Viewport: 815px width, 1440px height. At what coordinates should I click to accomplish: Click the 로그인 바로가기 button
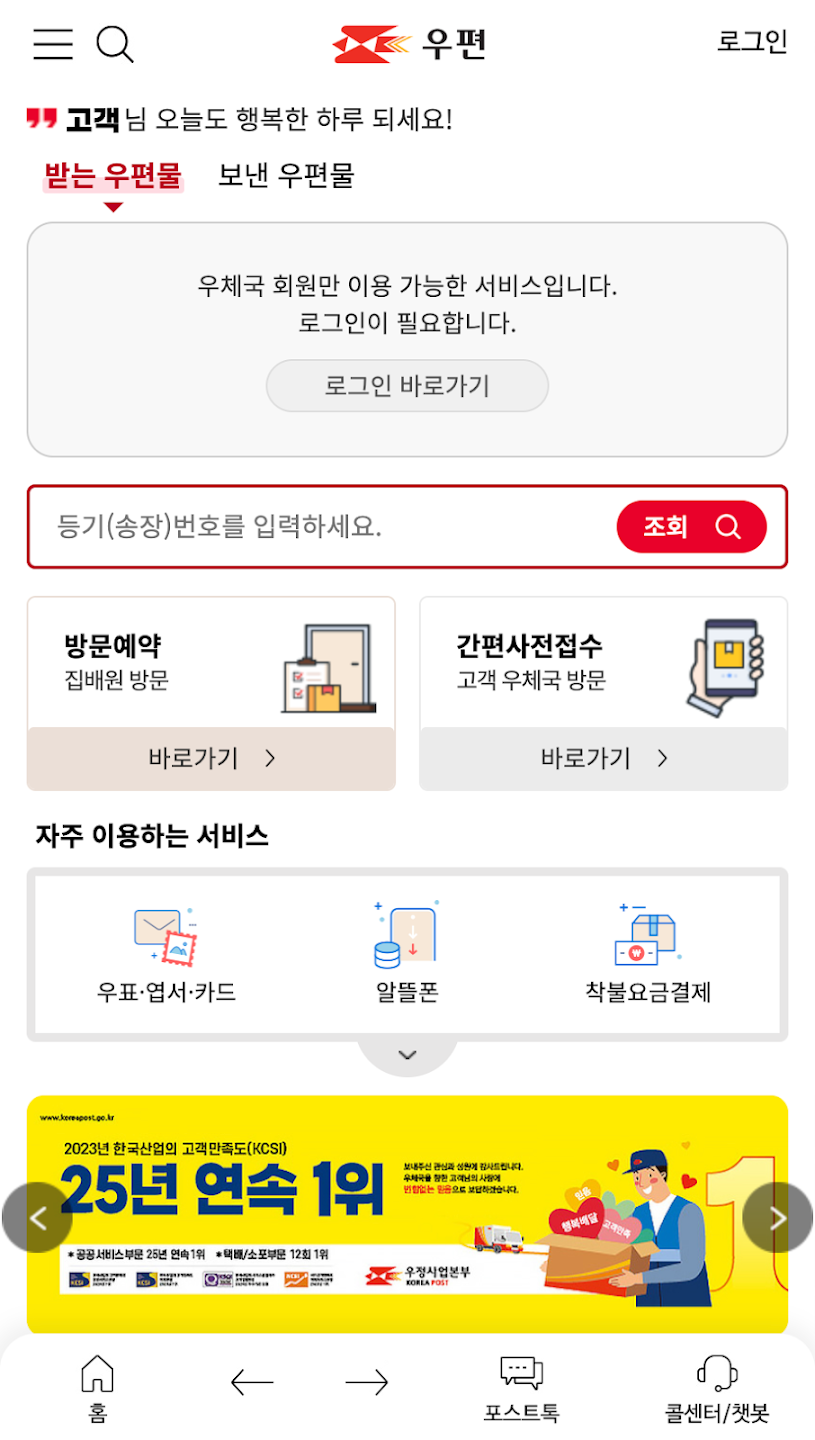pyautogui.click(x=406, y=386)
